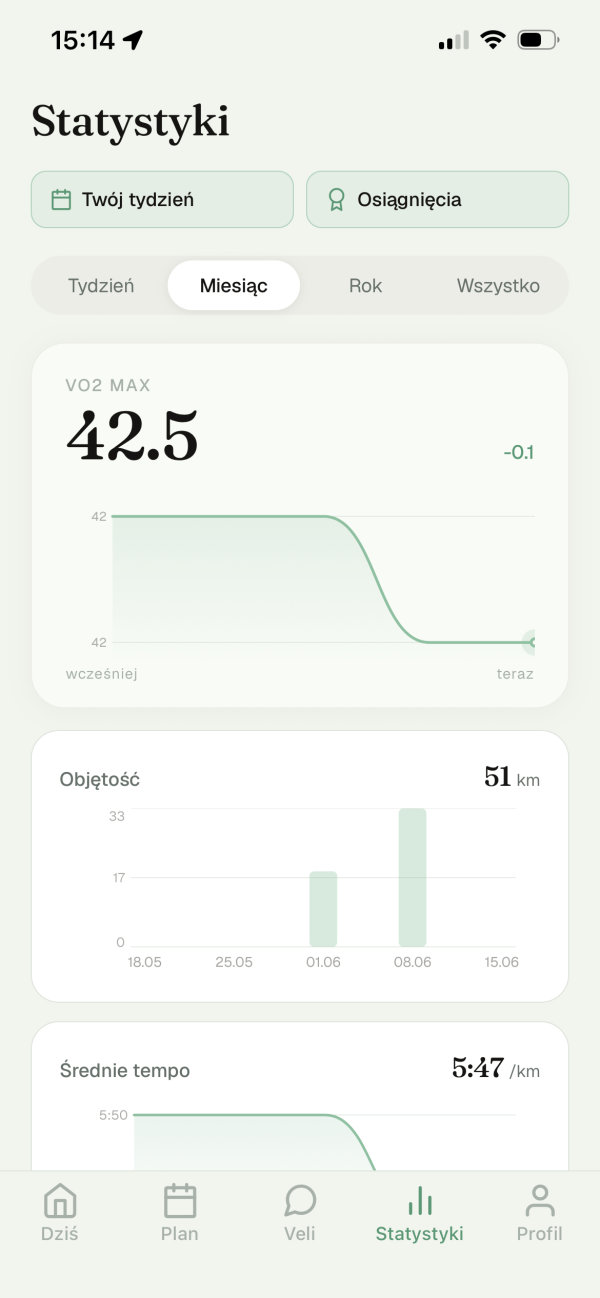This screenshot has width=600, height=1298.
Task: Tap the Statystyki tab
Action: pyautogui.click(x=420, y=1213)
